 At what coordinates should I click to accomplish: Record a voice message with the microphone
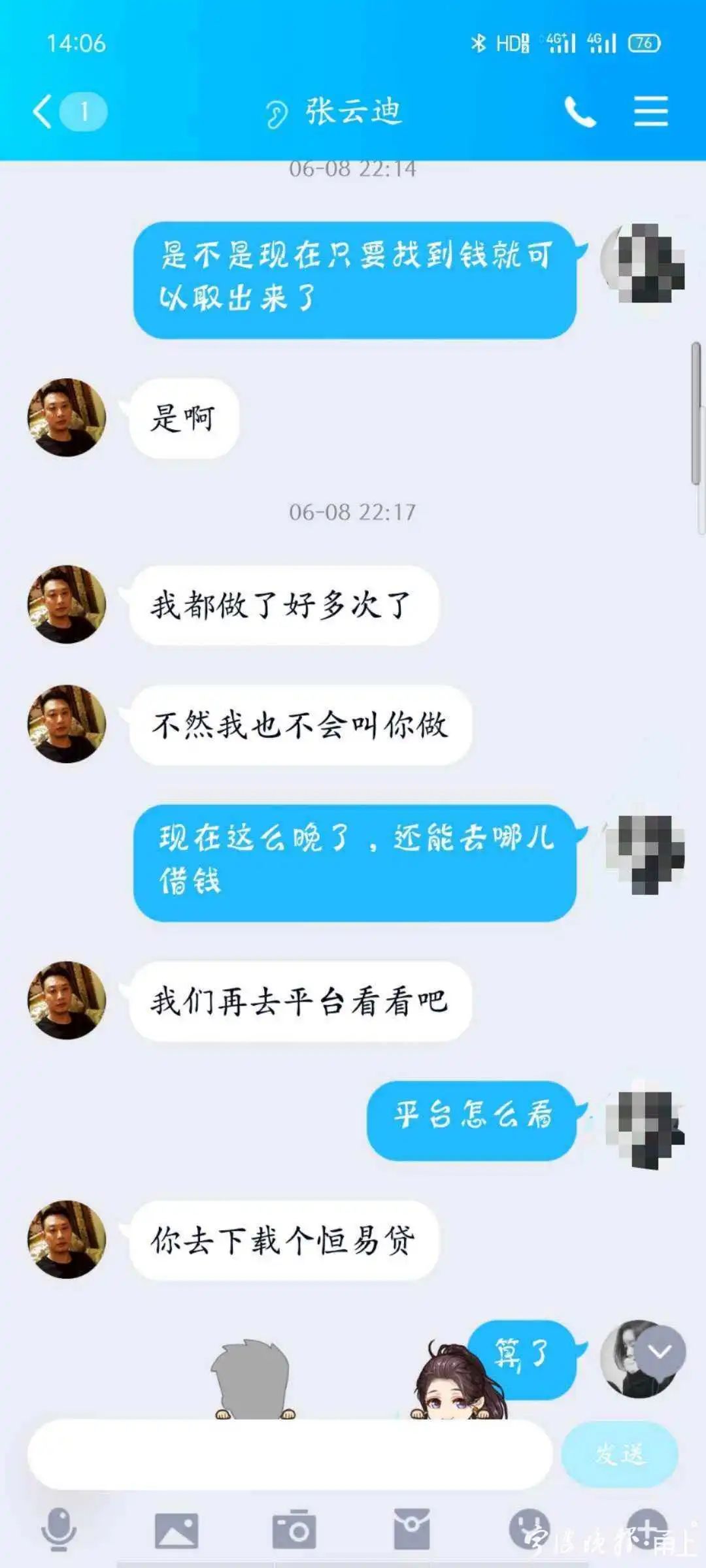[59, 1530]
